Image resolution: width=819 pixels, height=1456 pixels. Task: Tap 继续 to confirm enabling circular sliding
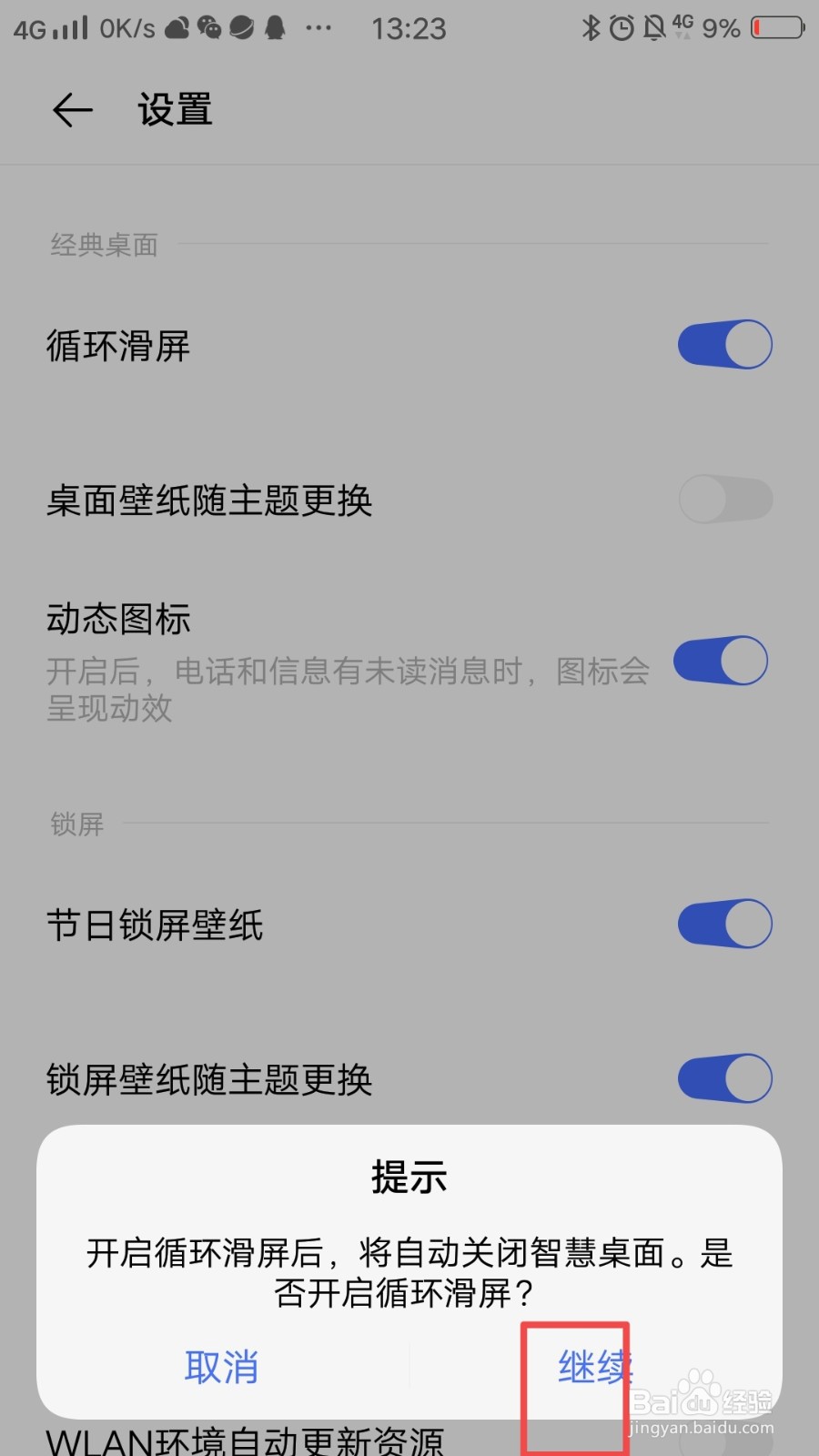(x=592, y=1363)
